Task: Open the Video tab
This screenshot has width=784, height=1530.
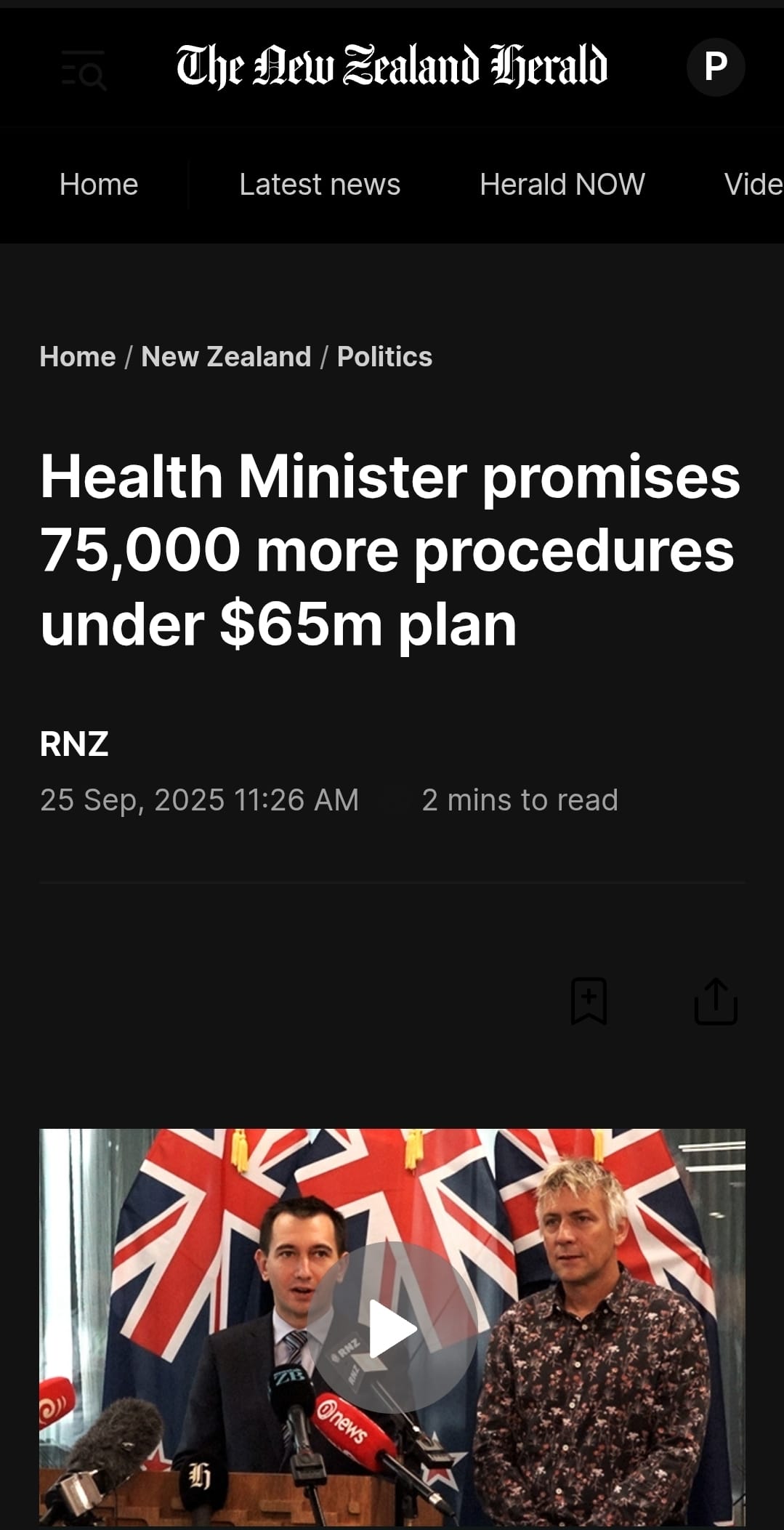Action: 753,185
